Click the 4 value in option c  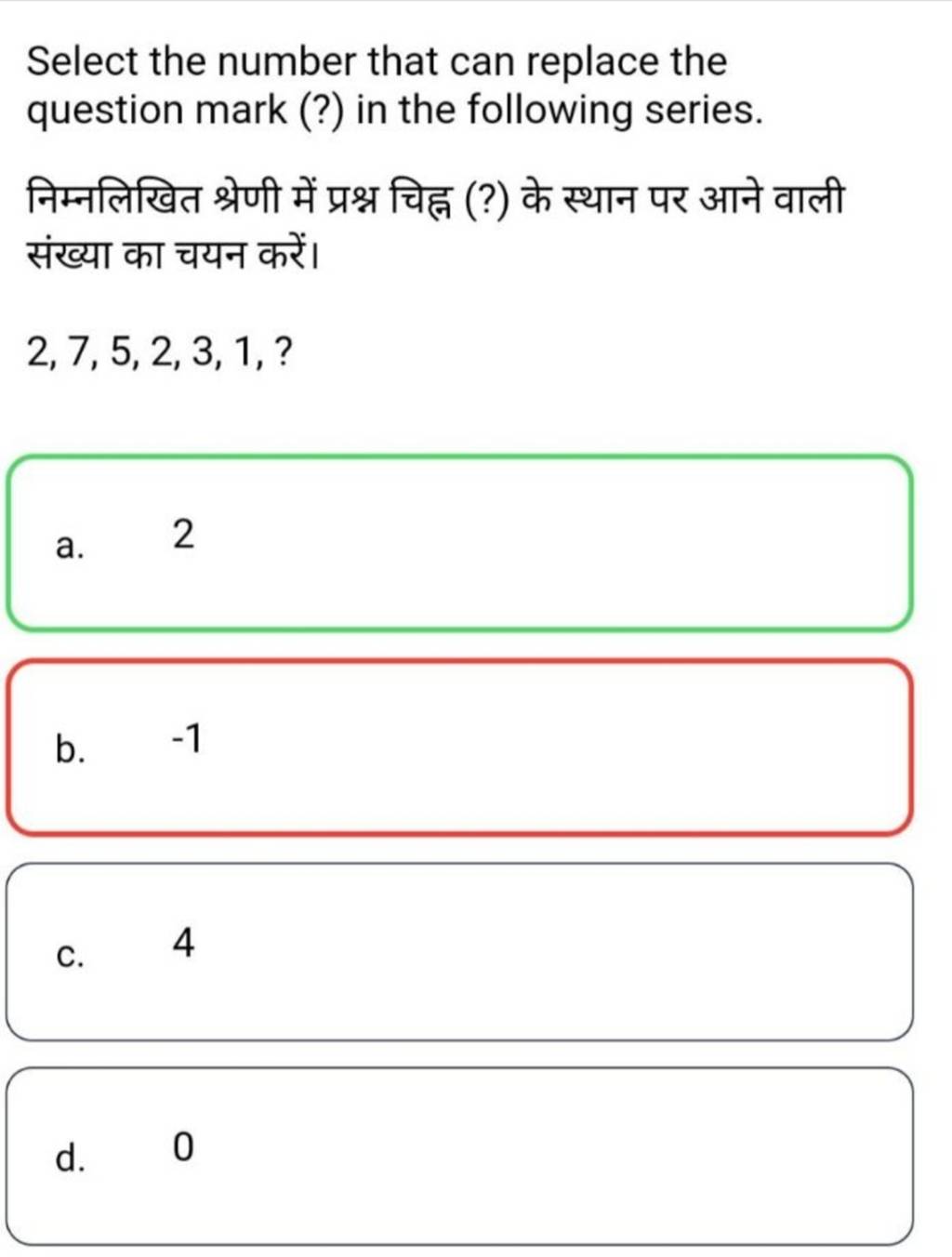click(184, 945)
